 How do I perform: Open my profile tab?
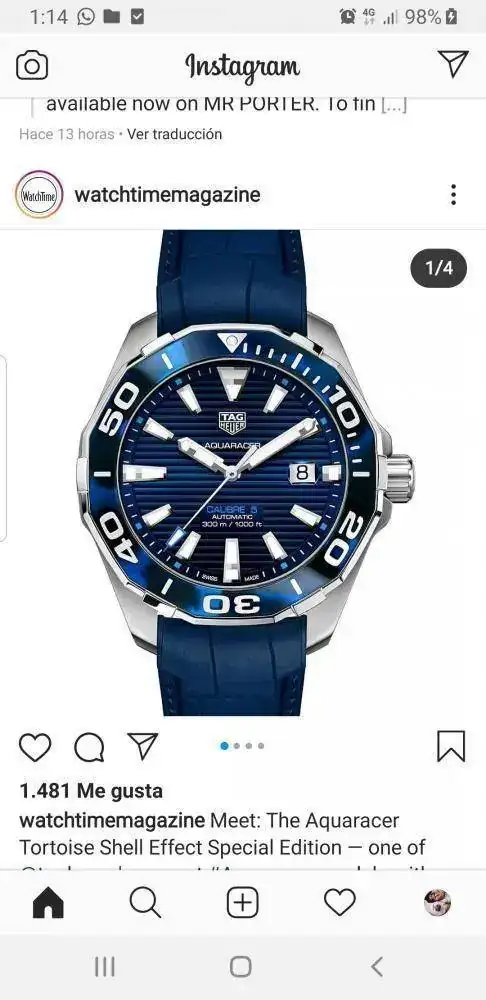click(x=438, y=902)
